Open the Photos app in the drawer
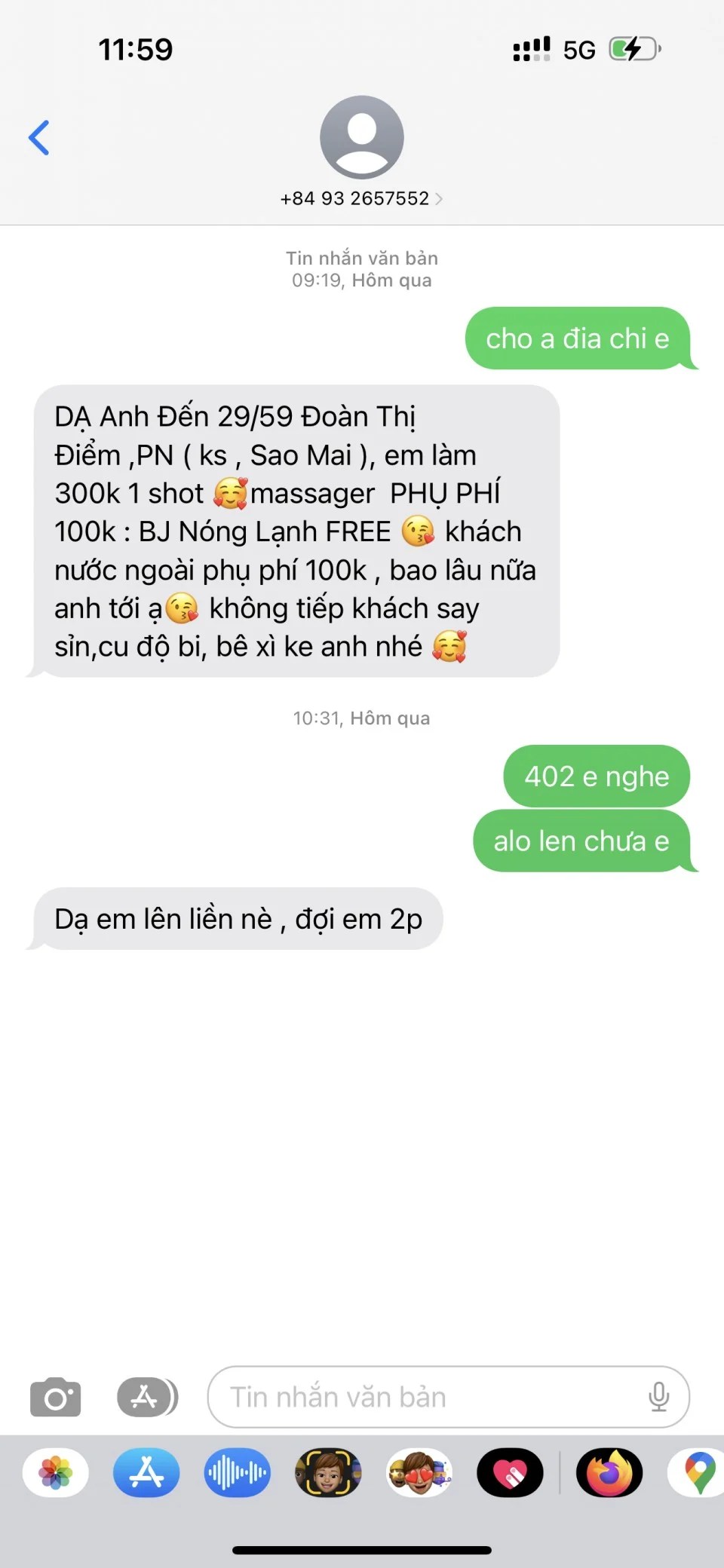 56,1472
